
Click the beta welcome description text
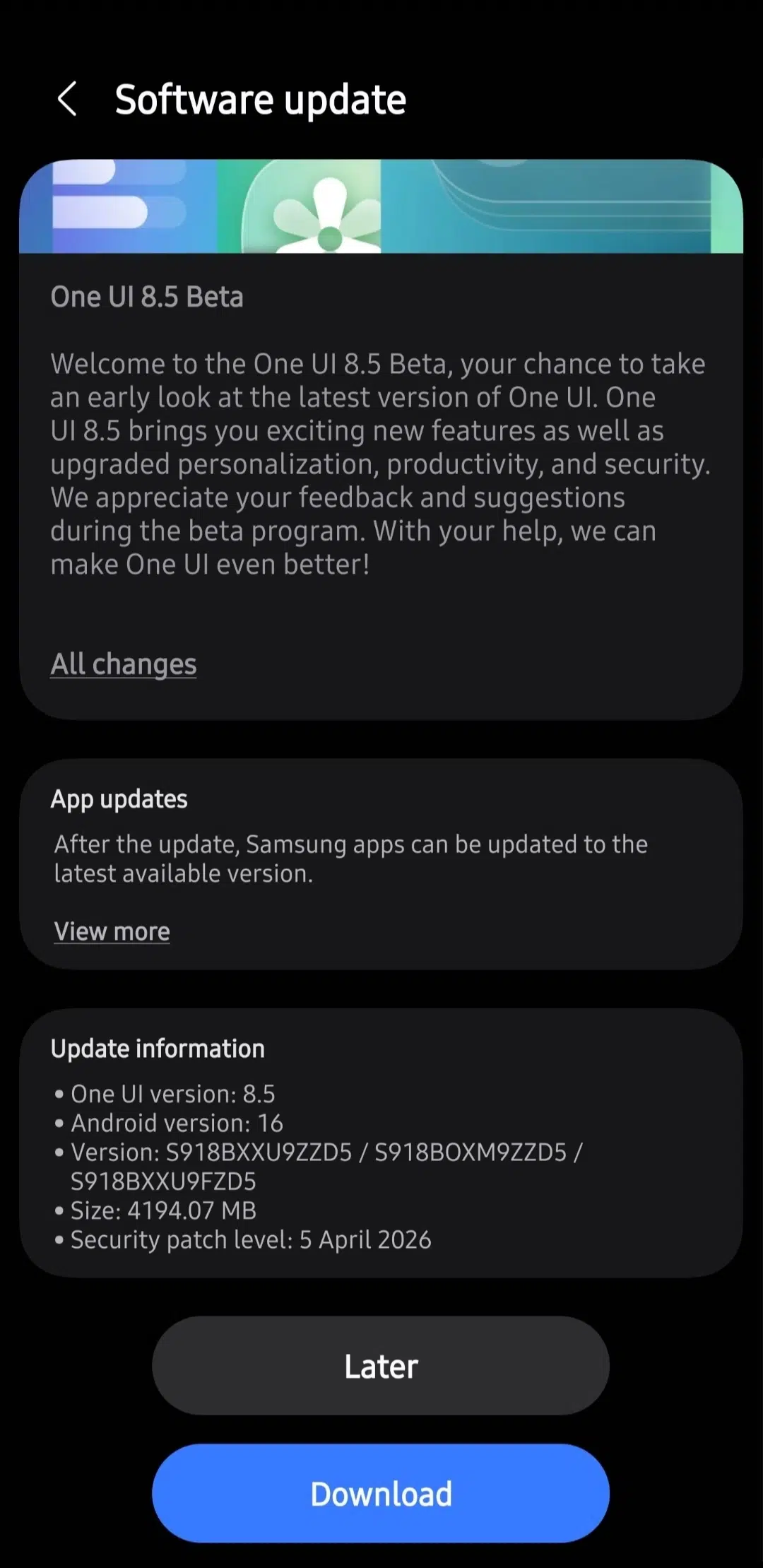point(378,463)
